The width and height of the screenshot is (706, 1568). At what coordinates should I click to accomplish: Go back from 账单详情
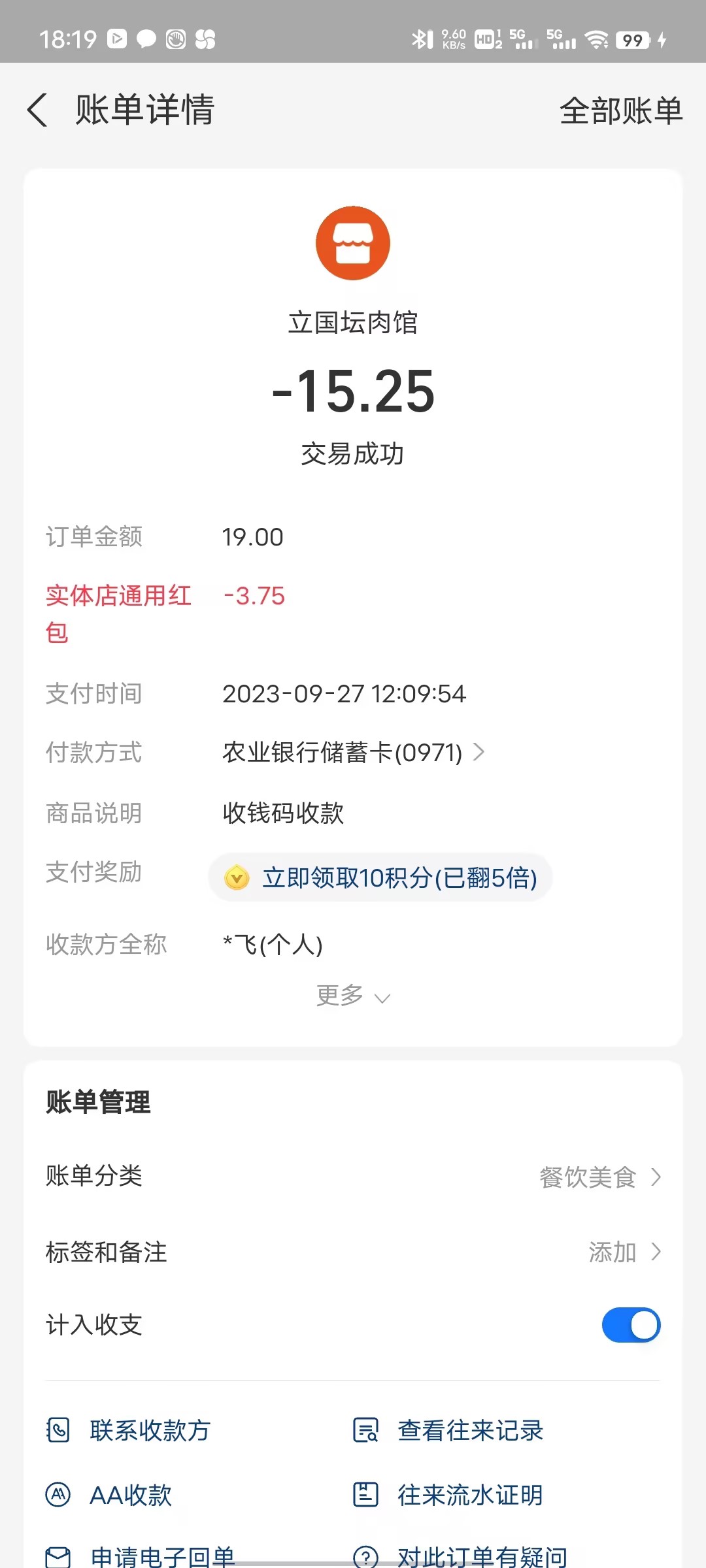(x=38, y=110)
